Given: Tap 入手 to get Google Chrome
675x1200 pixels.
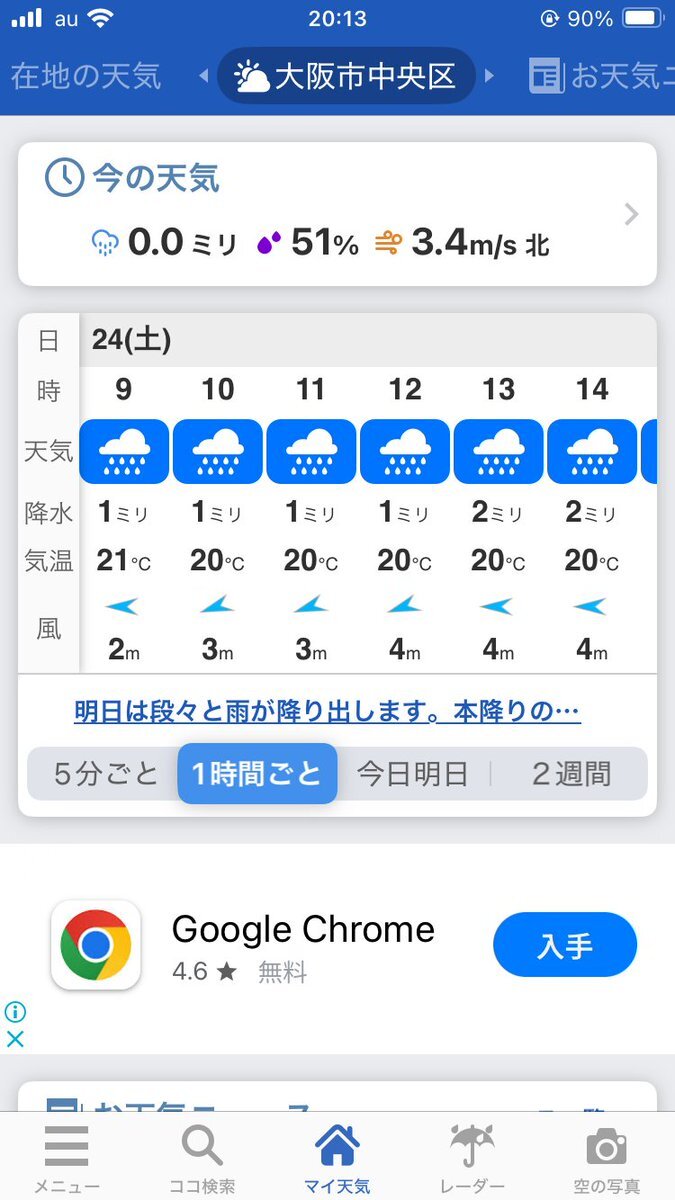Looking at the screenshot, I should [565, 944].
